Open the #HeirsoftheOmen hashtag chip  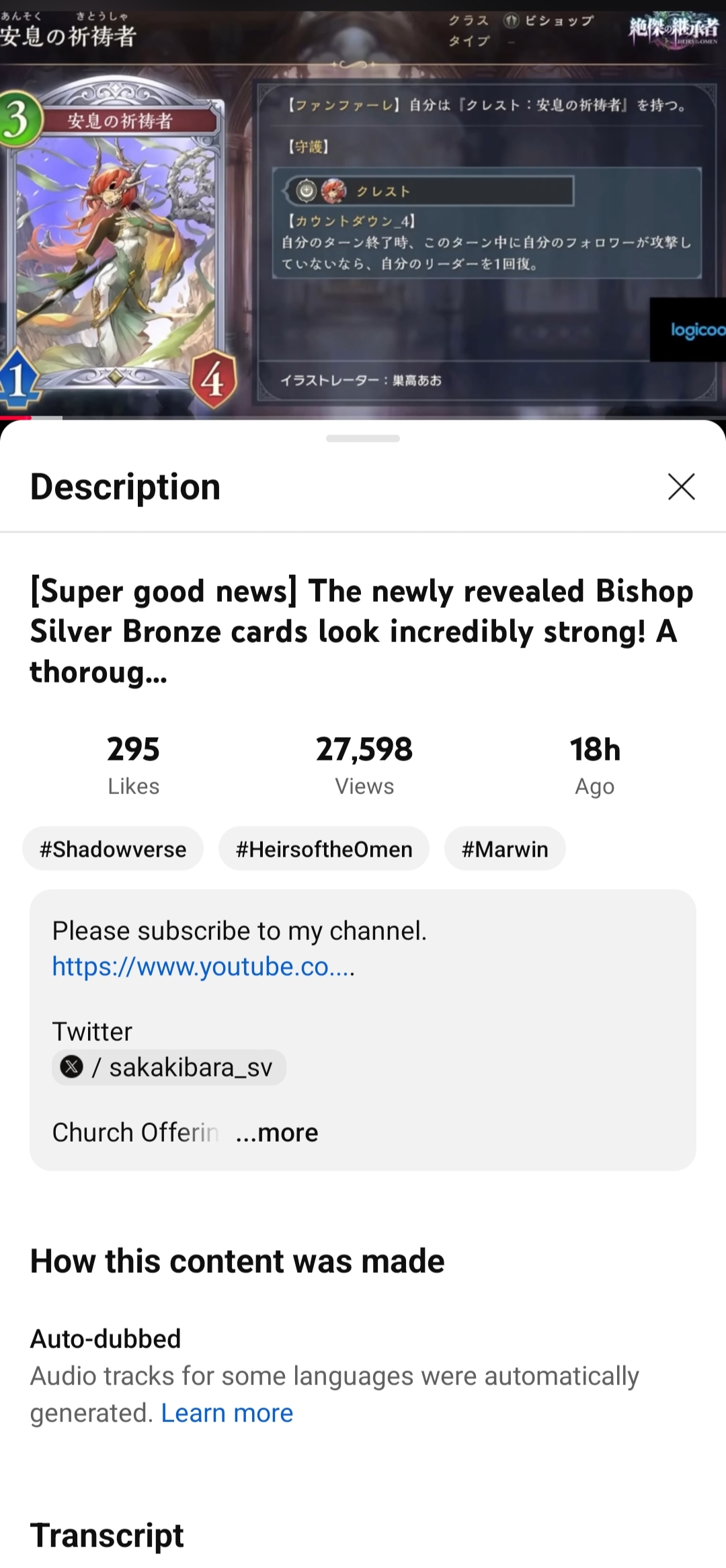324,849
